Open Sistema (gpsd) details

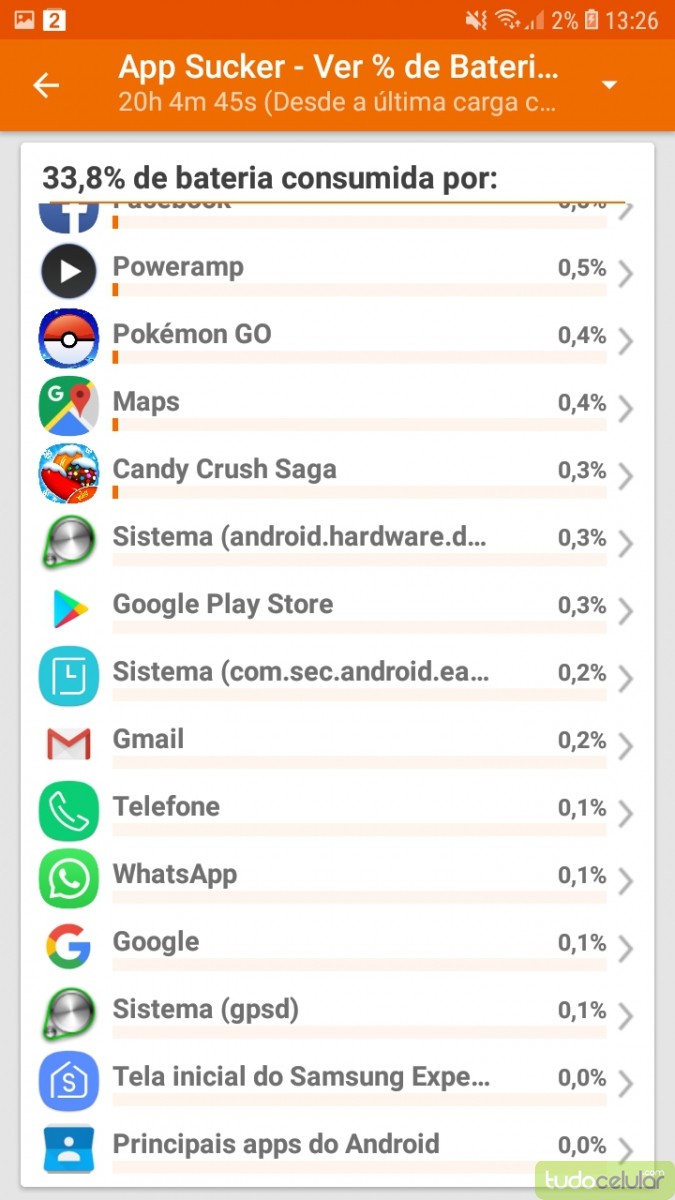[337, 1012]
